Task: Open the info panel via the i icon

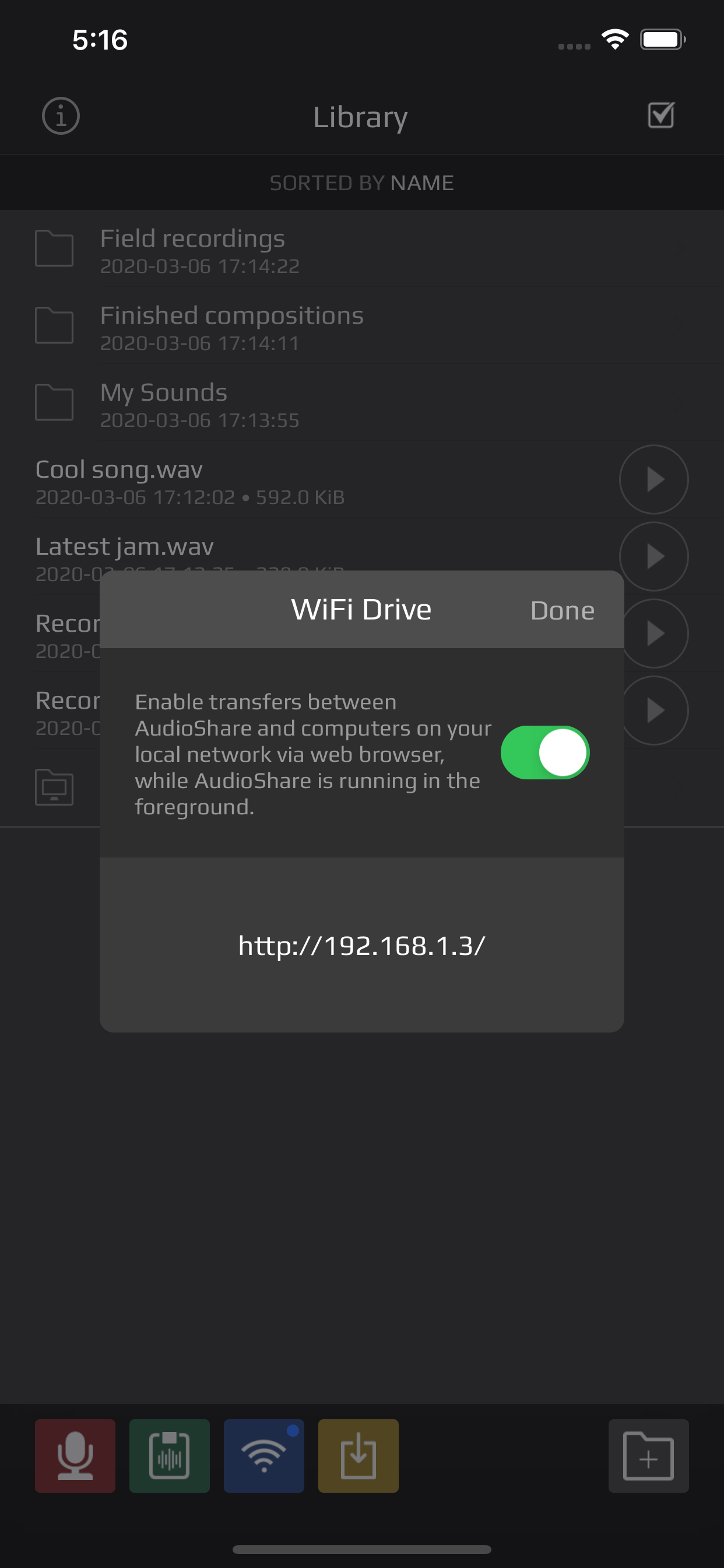Action: tap(61, 116)
